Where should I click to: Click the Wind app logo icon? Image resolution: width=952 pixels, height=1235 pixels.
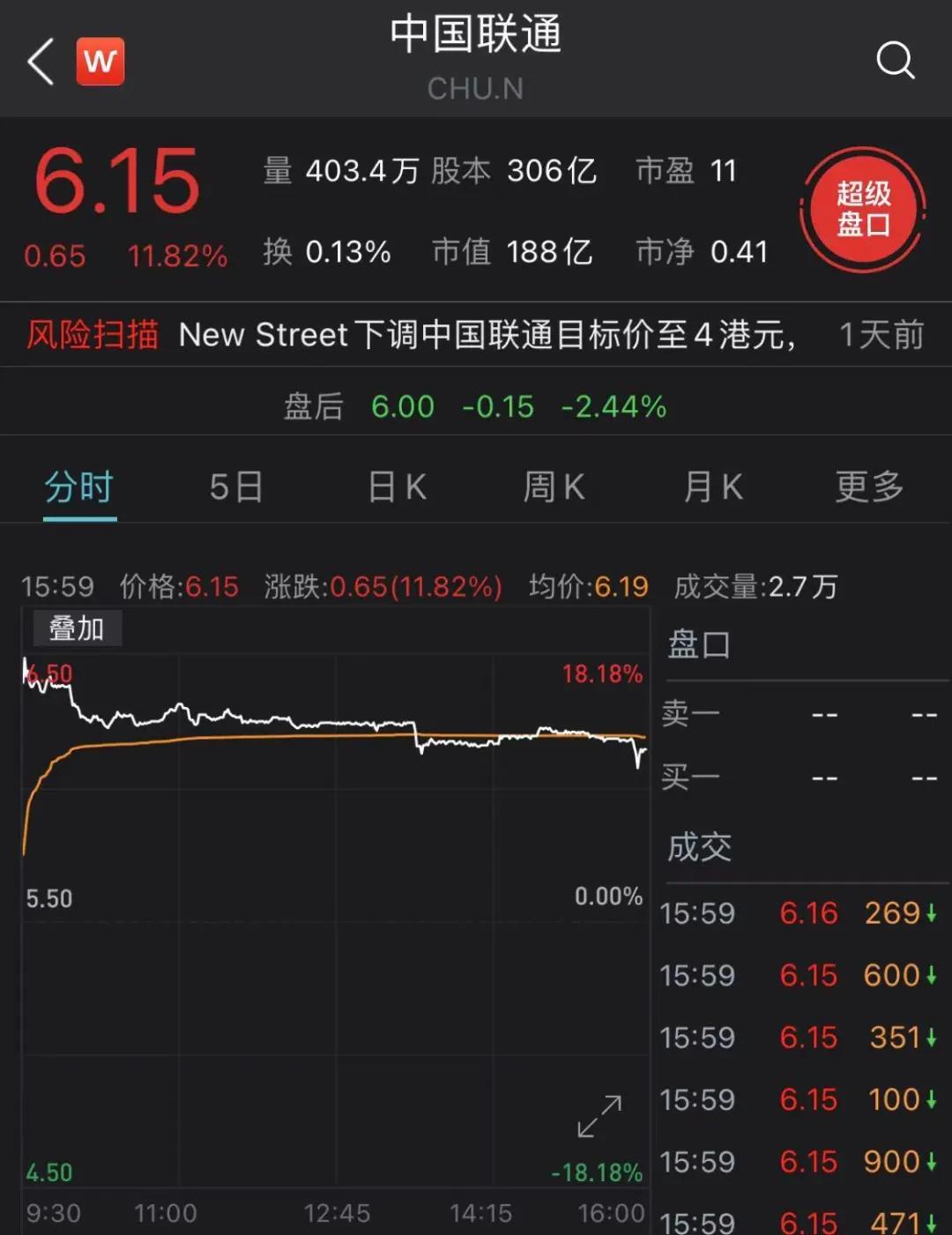pyautogui.click(x=100, y=62)
